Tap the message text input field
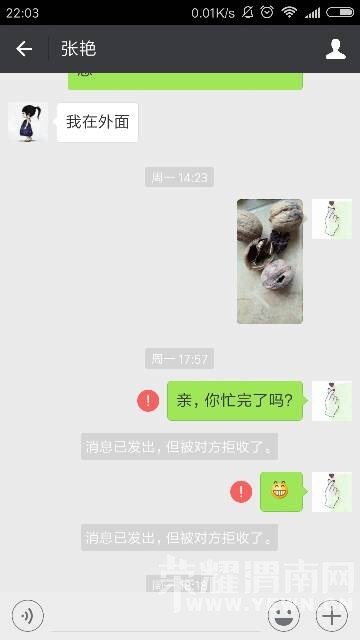 [155, 616]
